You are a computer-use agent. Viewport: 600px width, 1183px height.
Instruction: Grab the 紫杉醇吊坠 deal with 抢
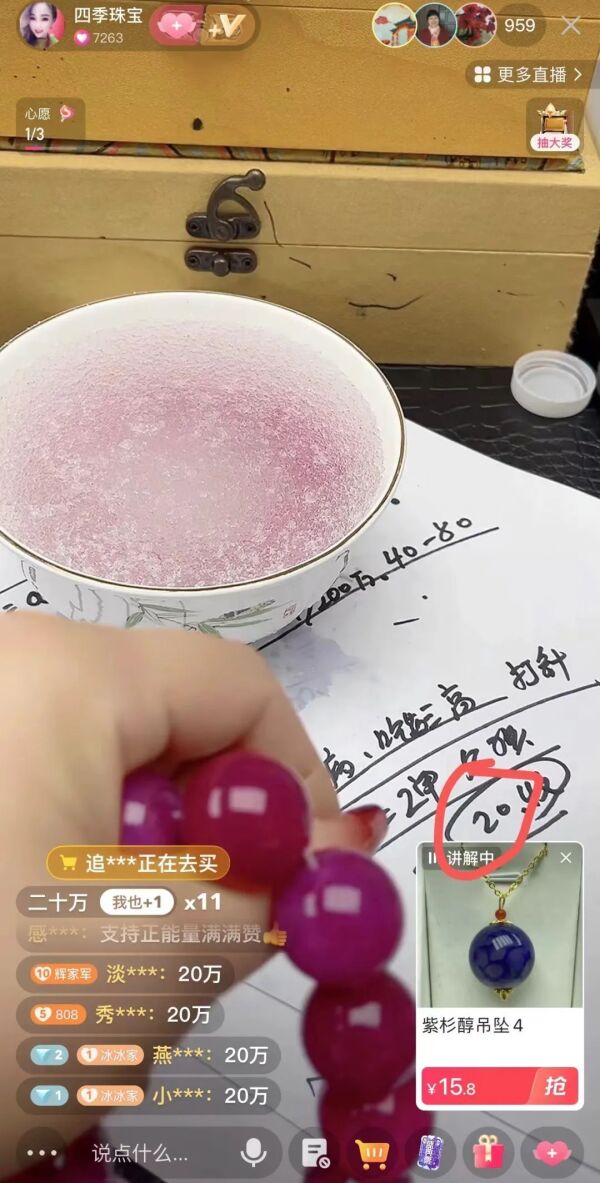554,1086
